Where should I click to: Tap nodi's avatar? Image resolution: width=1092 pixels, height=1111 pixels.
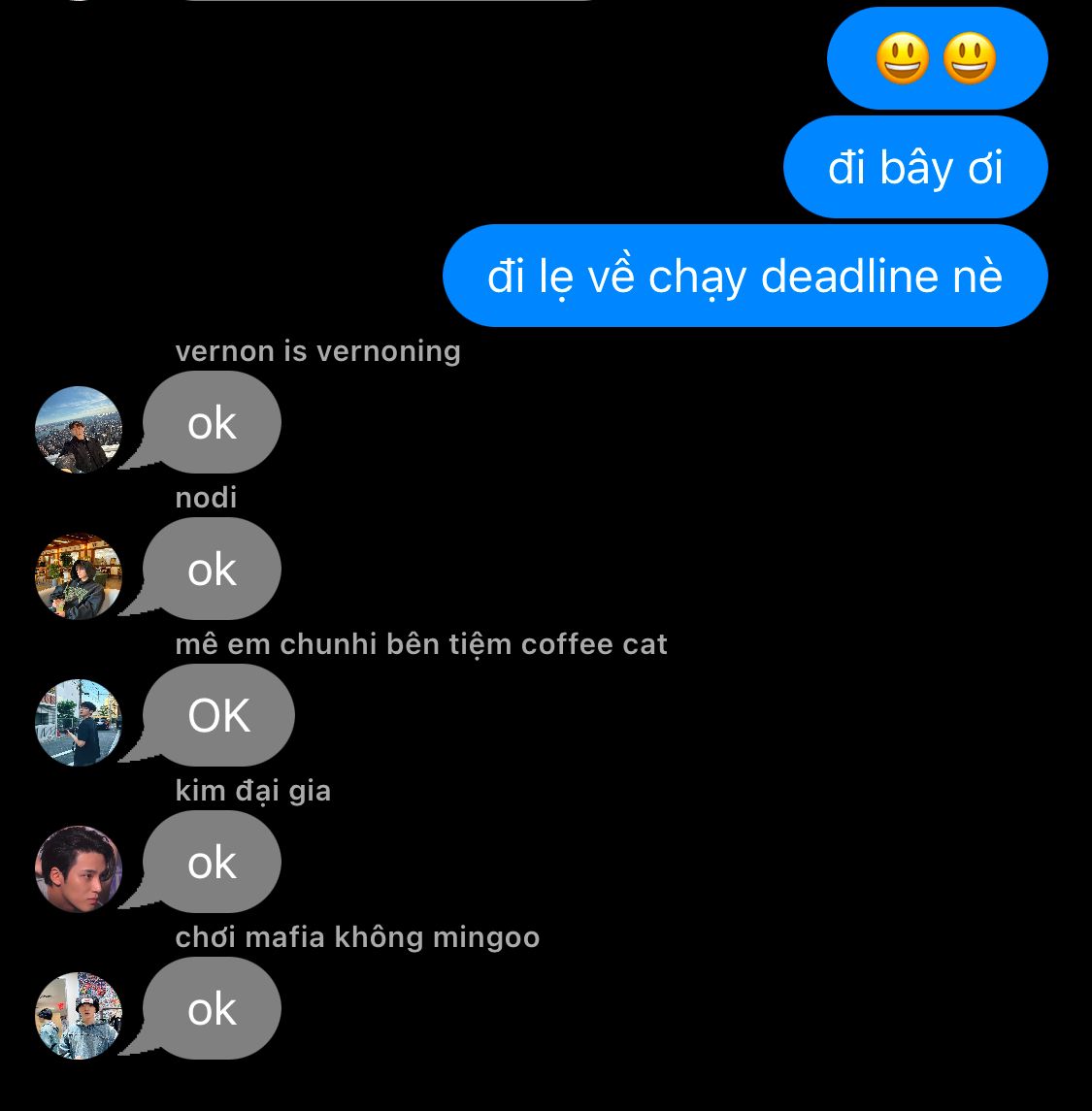click(x=79, y=576)
